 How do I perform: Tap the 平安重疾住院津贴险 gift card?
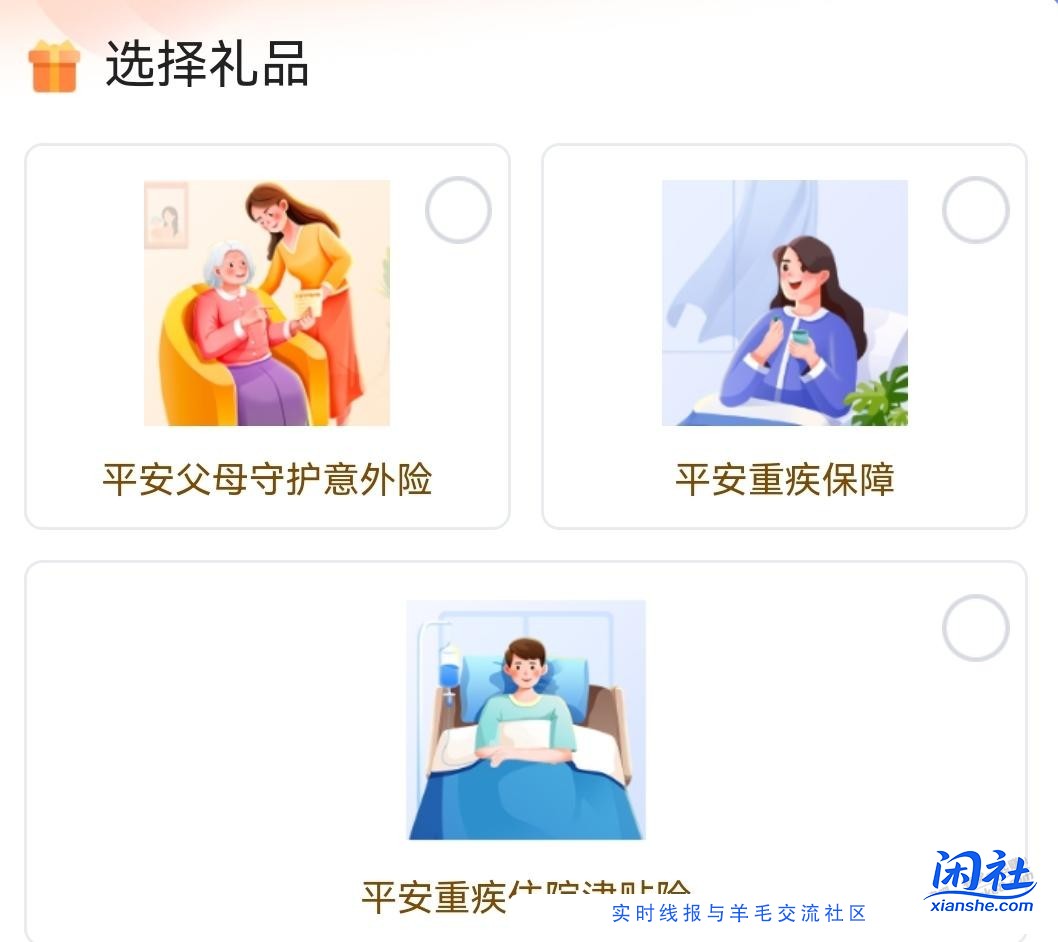pyautogui.click(x=525, y=740)
